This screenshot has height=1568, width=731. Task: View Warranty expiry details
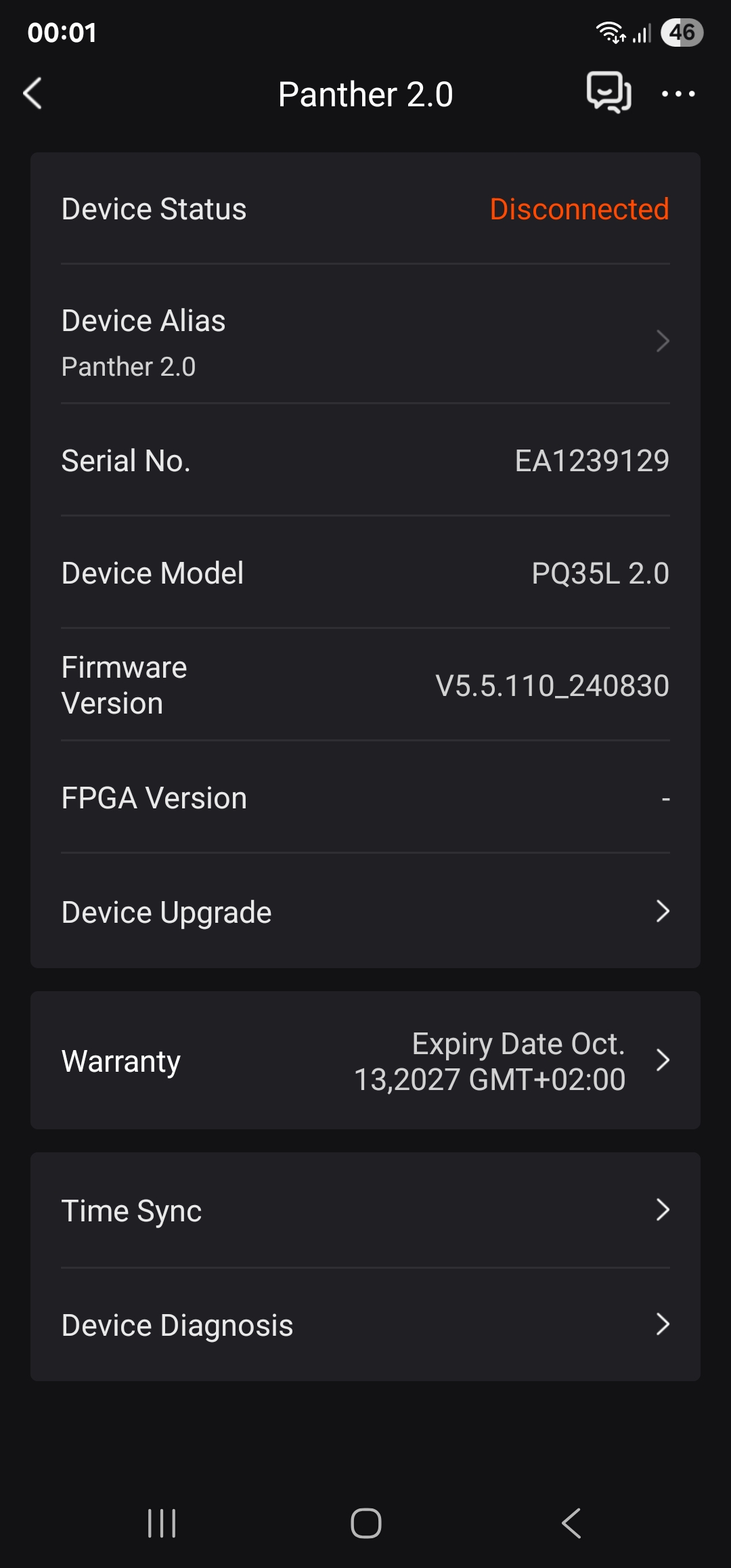pyautogui.click(x=365, y=1060)
